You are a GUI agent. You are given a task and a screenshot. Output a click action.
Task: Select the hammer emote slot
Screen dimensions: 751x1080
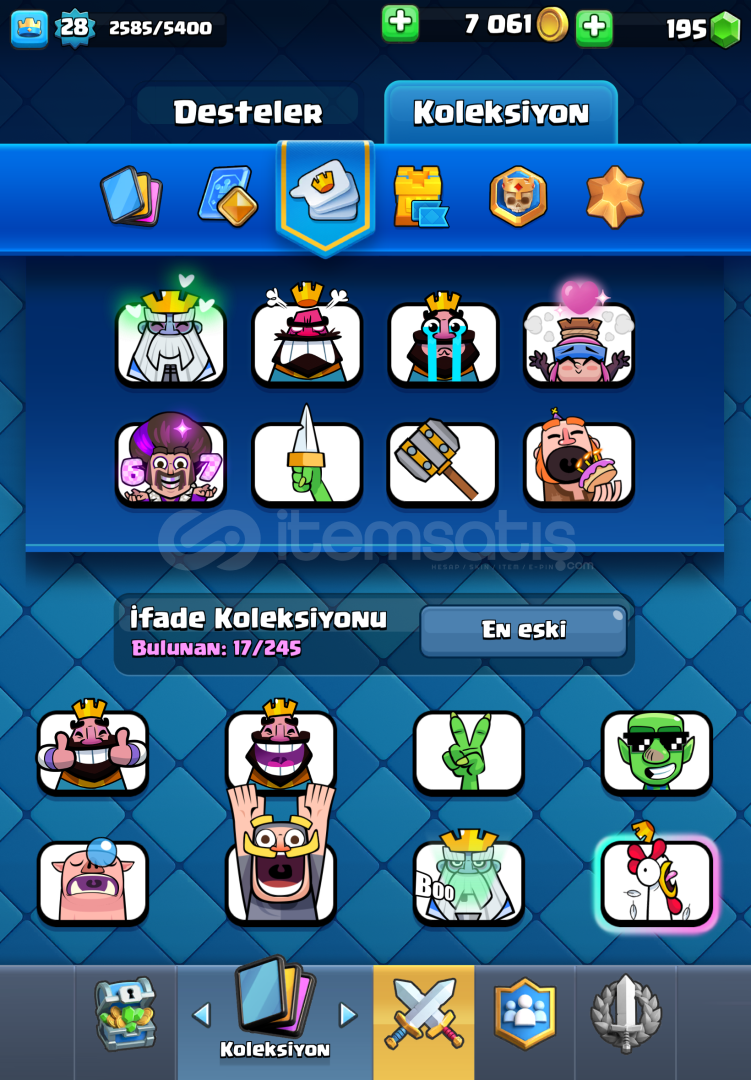tap(443, 464)
